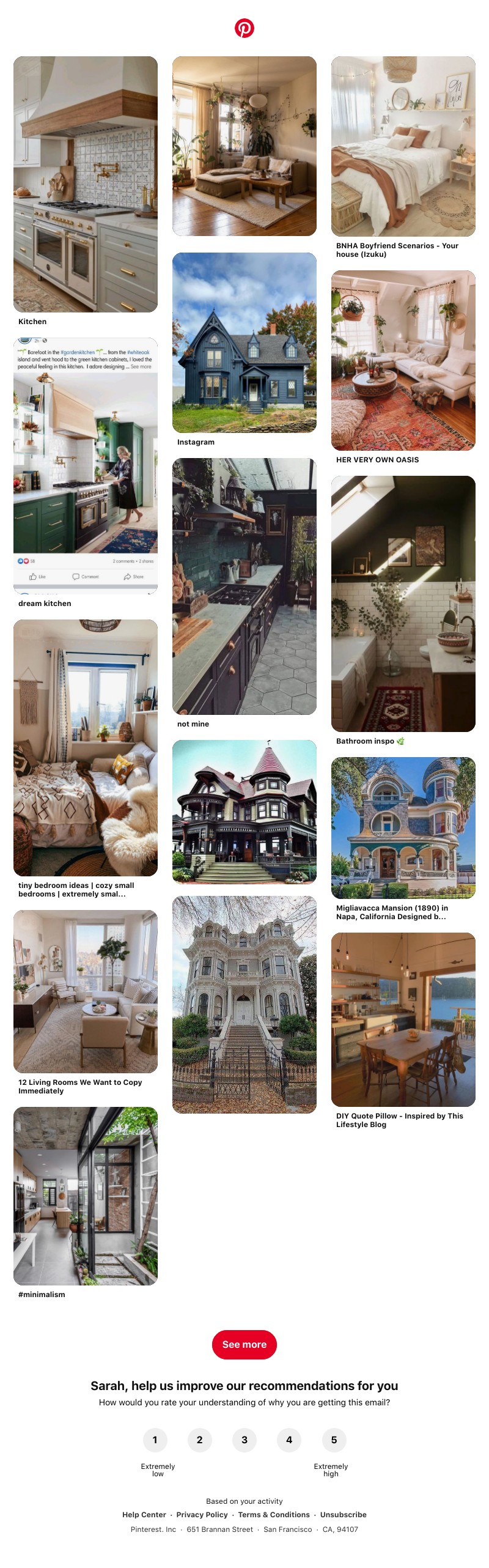Open the DIY Quote Pillow pin
Viewport: 489px width, 1568px height.
pyautogui.click(x=403, y=1019)
